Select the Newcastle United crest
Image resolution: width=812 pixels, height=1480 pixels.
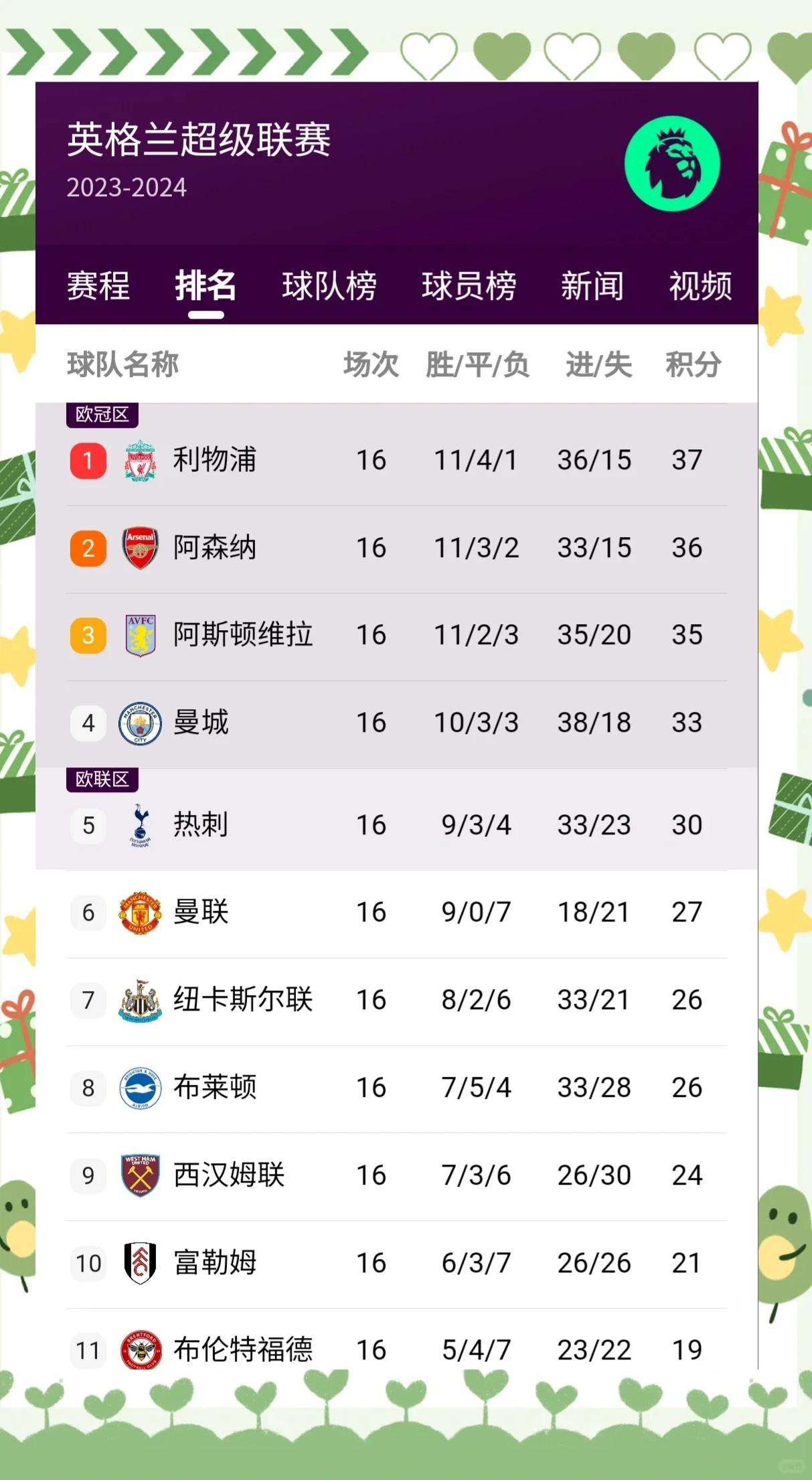(x=139, y=1000)
